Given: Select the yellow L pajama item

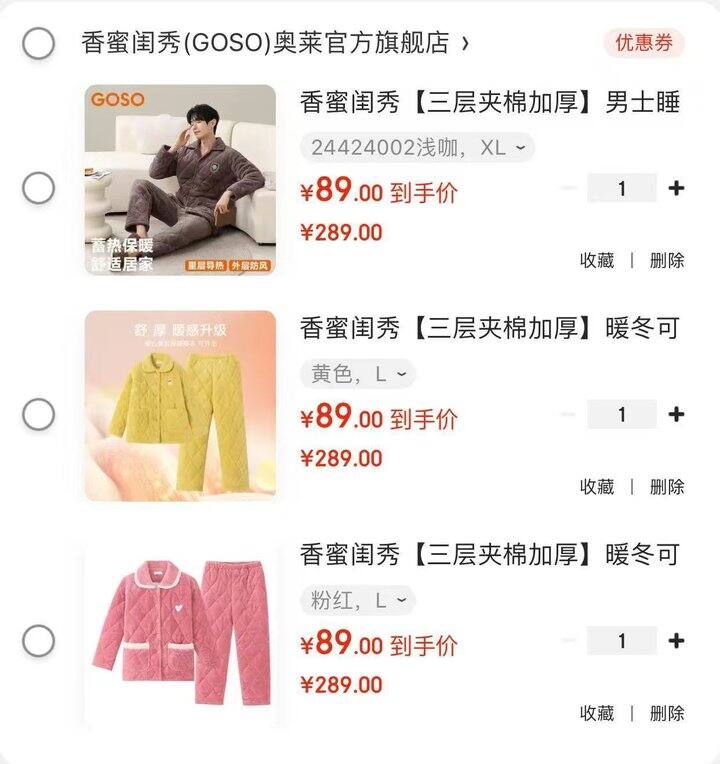Looking at the screenshot, I should point(39,414).
